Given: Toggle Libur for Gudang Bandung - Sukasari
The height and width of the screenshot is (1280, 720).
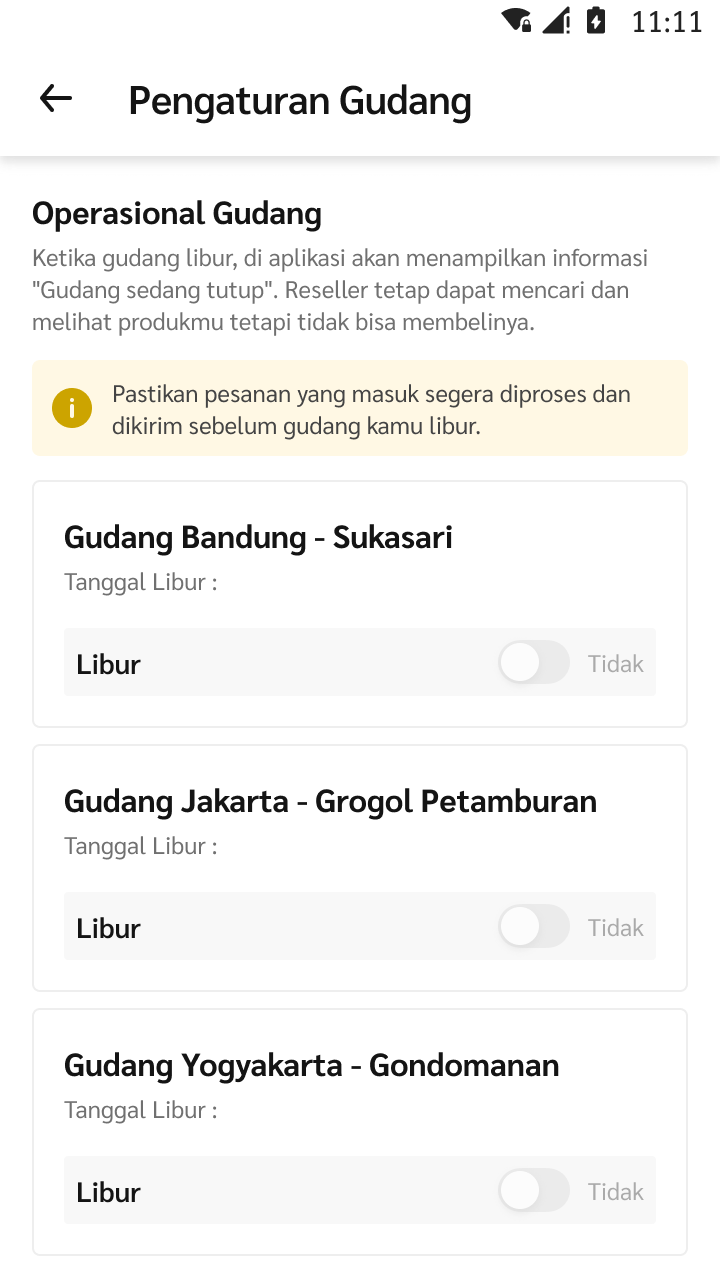Looking at the screenshot, I should tap(534, 662).
